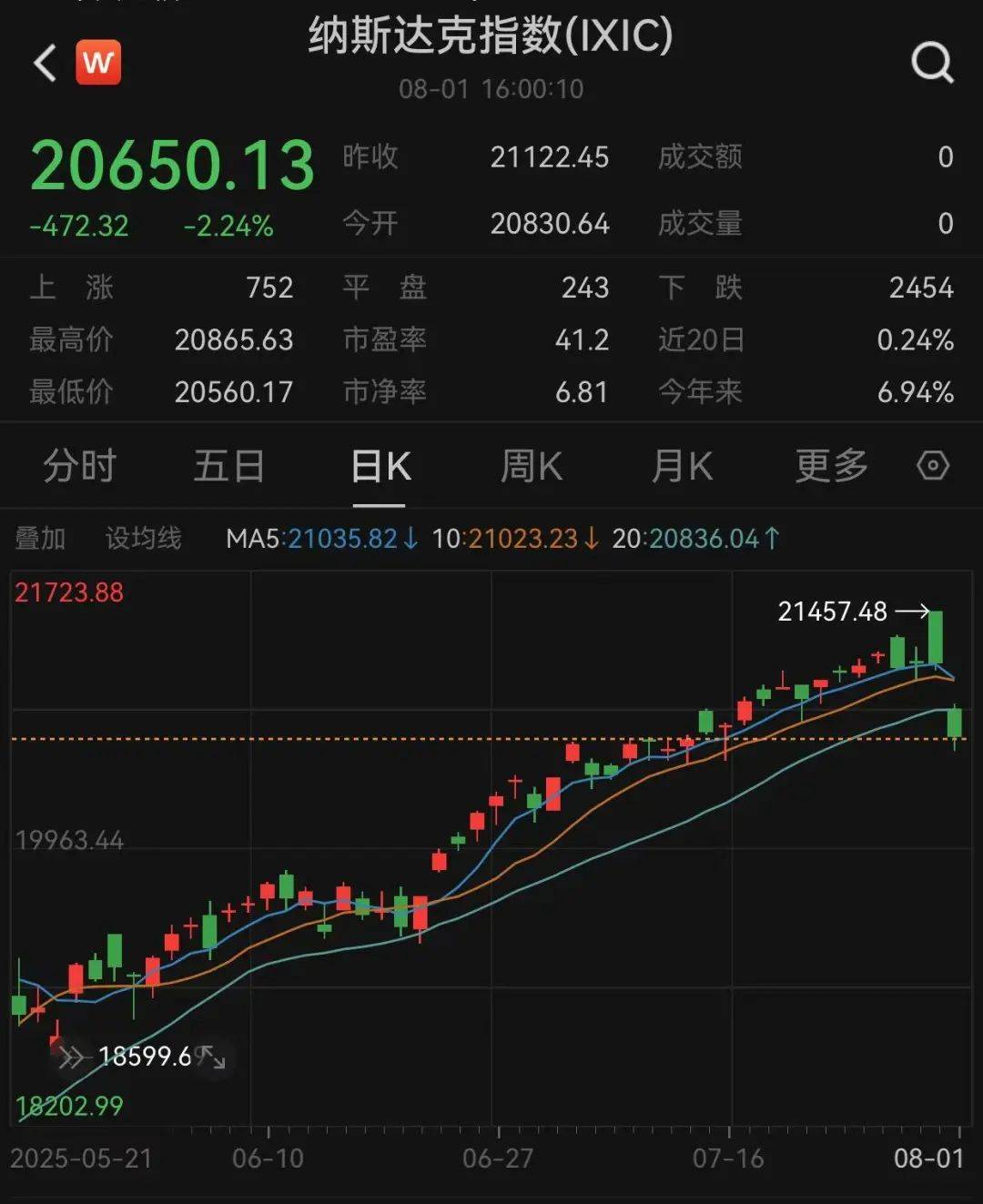
Task: Switch to the 分时 intraday tab
Action: (78, 466)
